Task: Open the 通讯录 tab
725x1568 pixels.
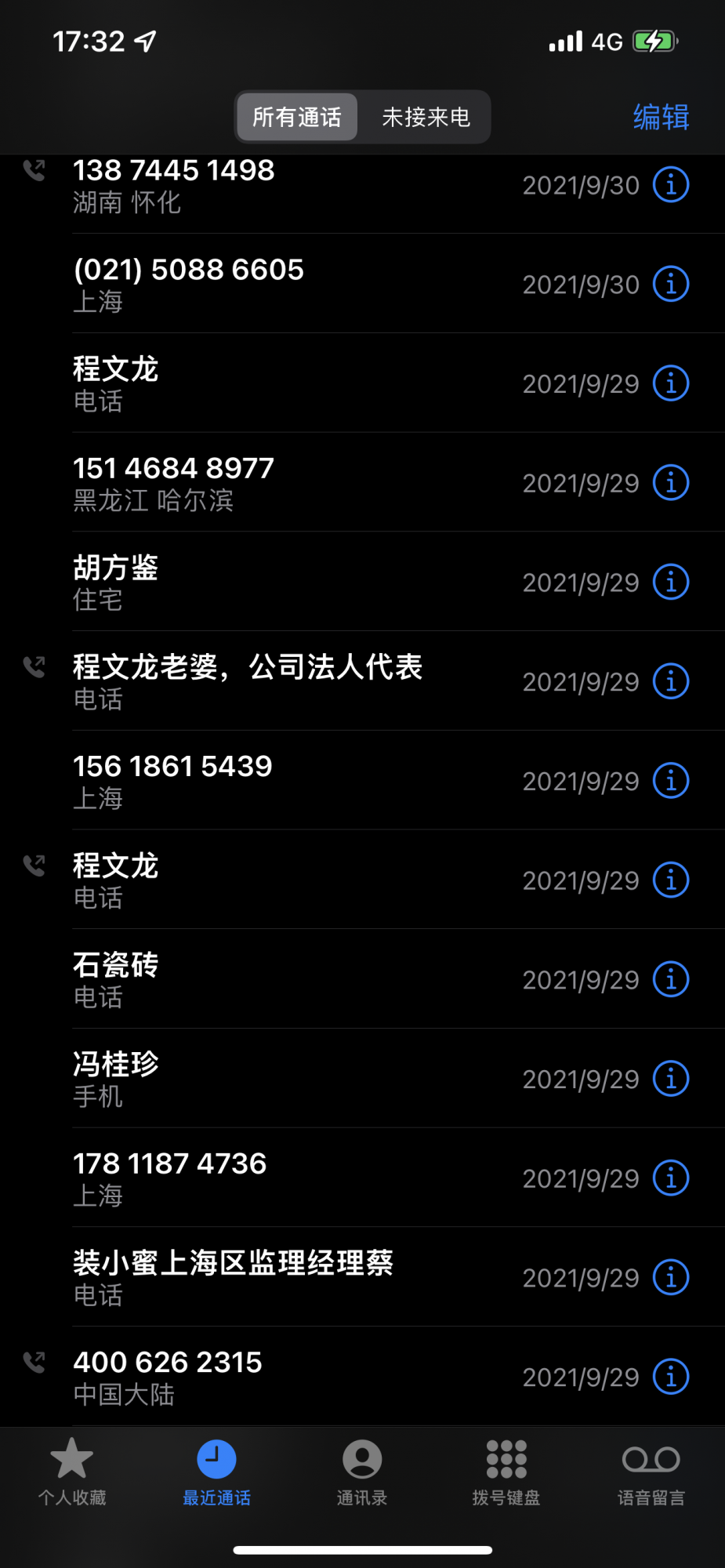Action: pyautogui.click(x=362, y=1472)
